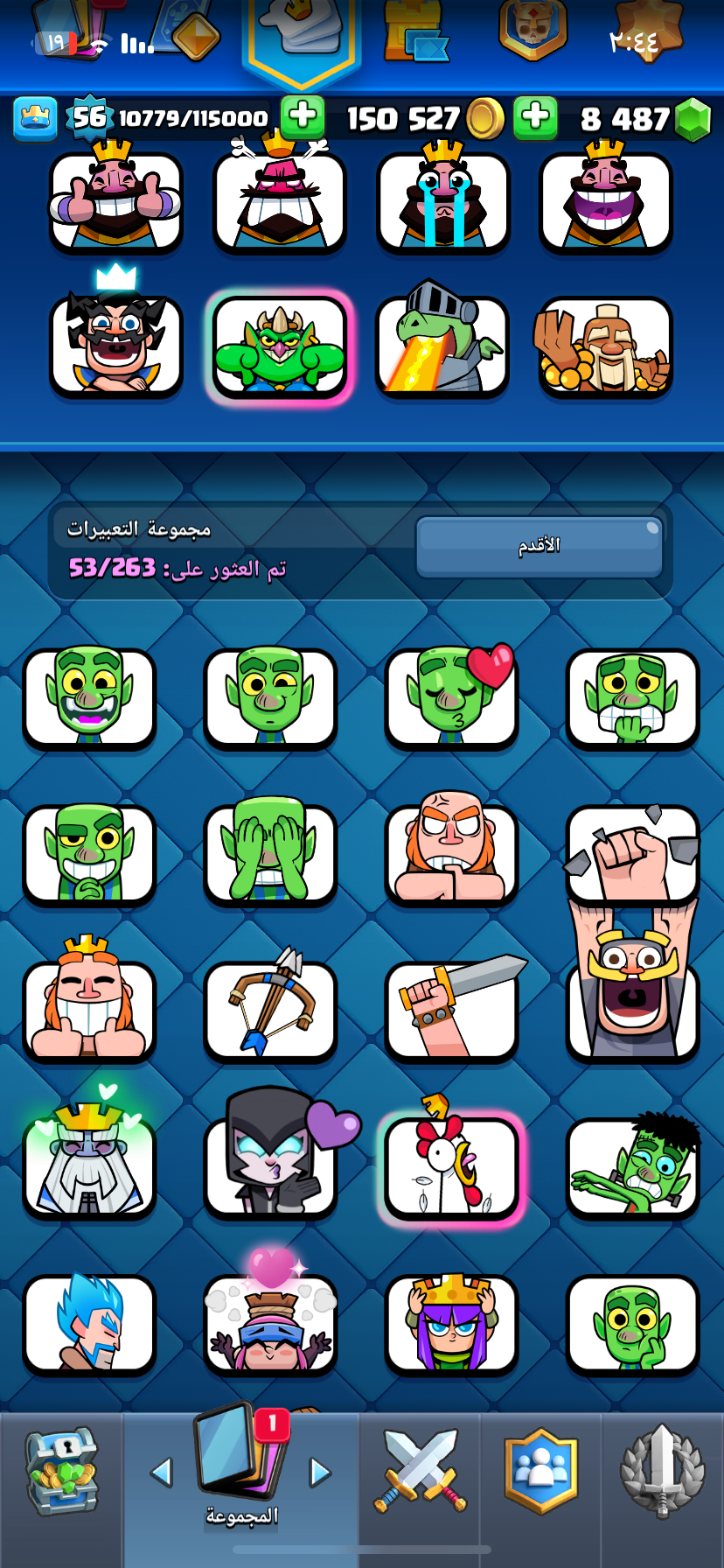Tap the right arrow beside المجموعة
The width and height of the screenshot is (724, 1568).
coord(320,1472)
